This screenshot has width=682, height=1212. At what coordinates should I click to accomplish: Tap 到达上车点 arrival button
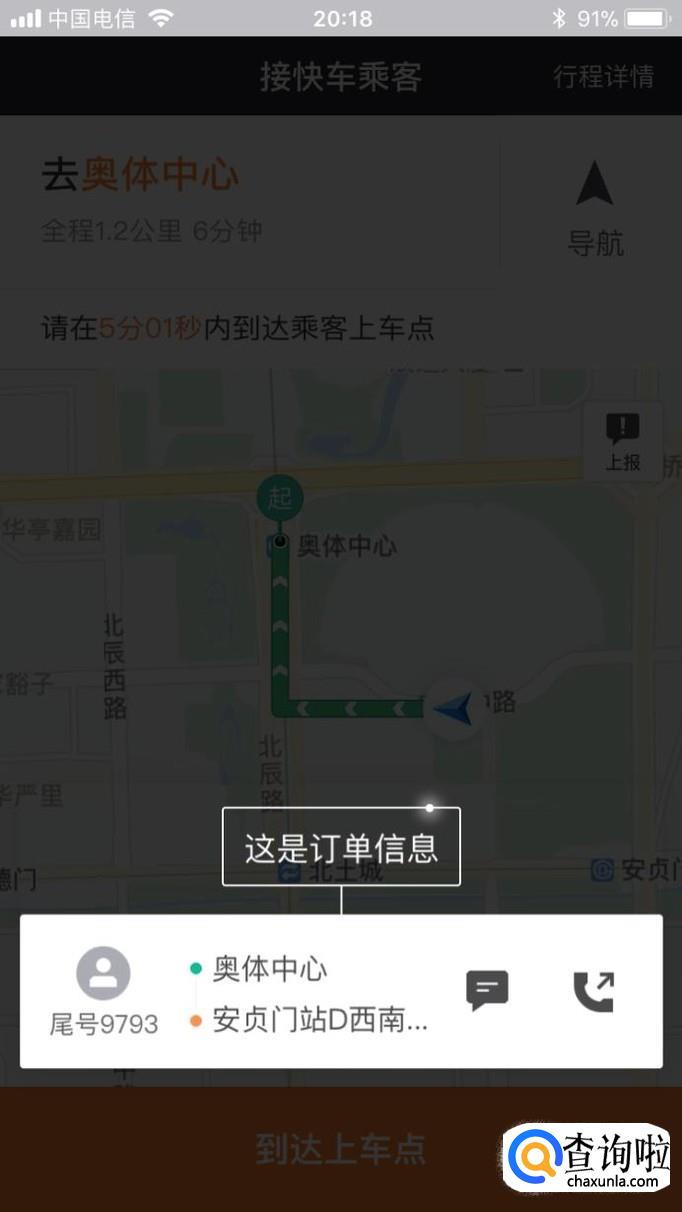(x=341, y=1149)
